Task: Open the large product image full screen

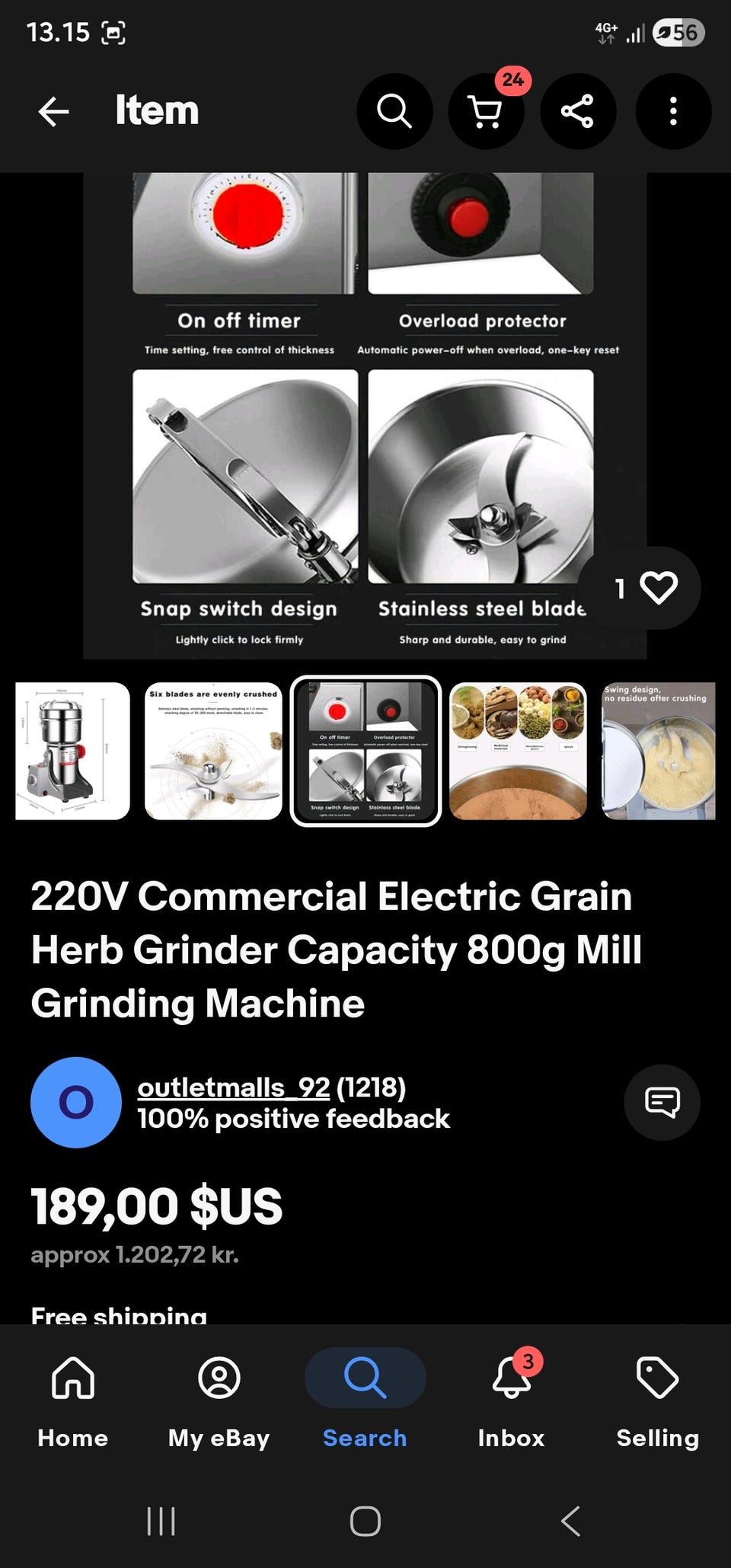Action: point(365,415)
